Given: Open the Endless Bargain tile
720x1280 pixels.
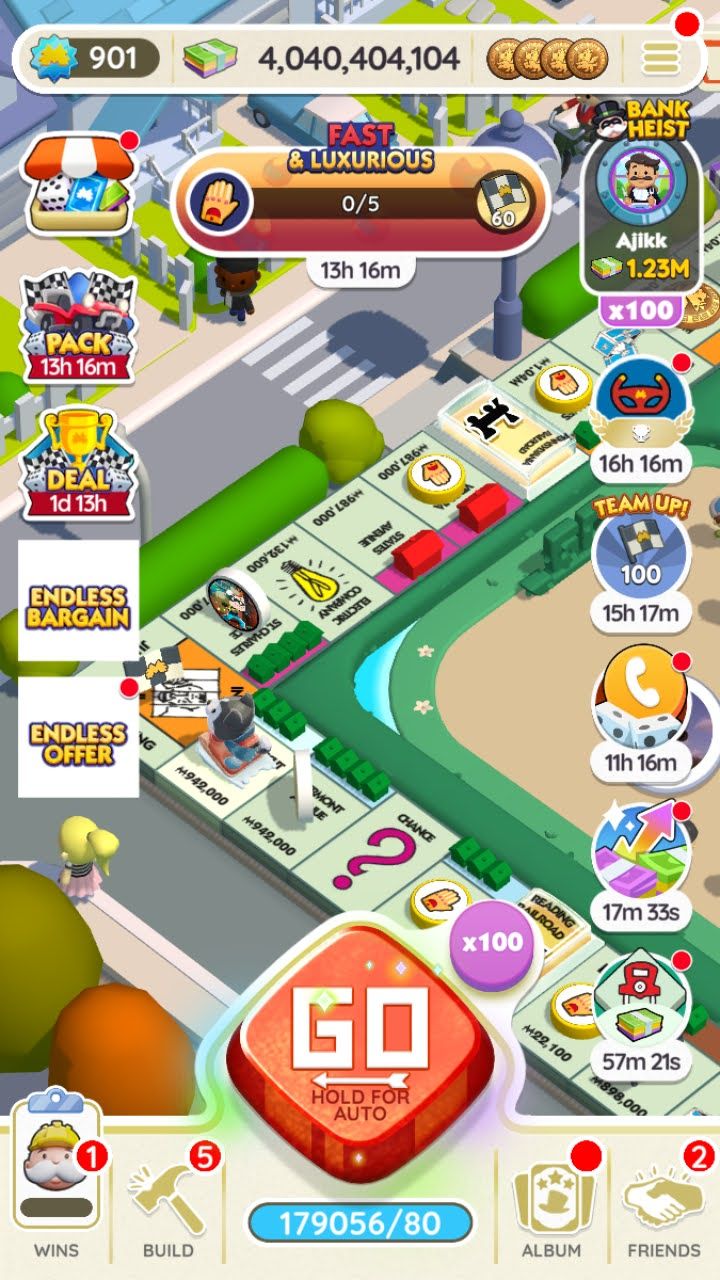Looking at the screenshot, I should (x=78, y=600).
